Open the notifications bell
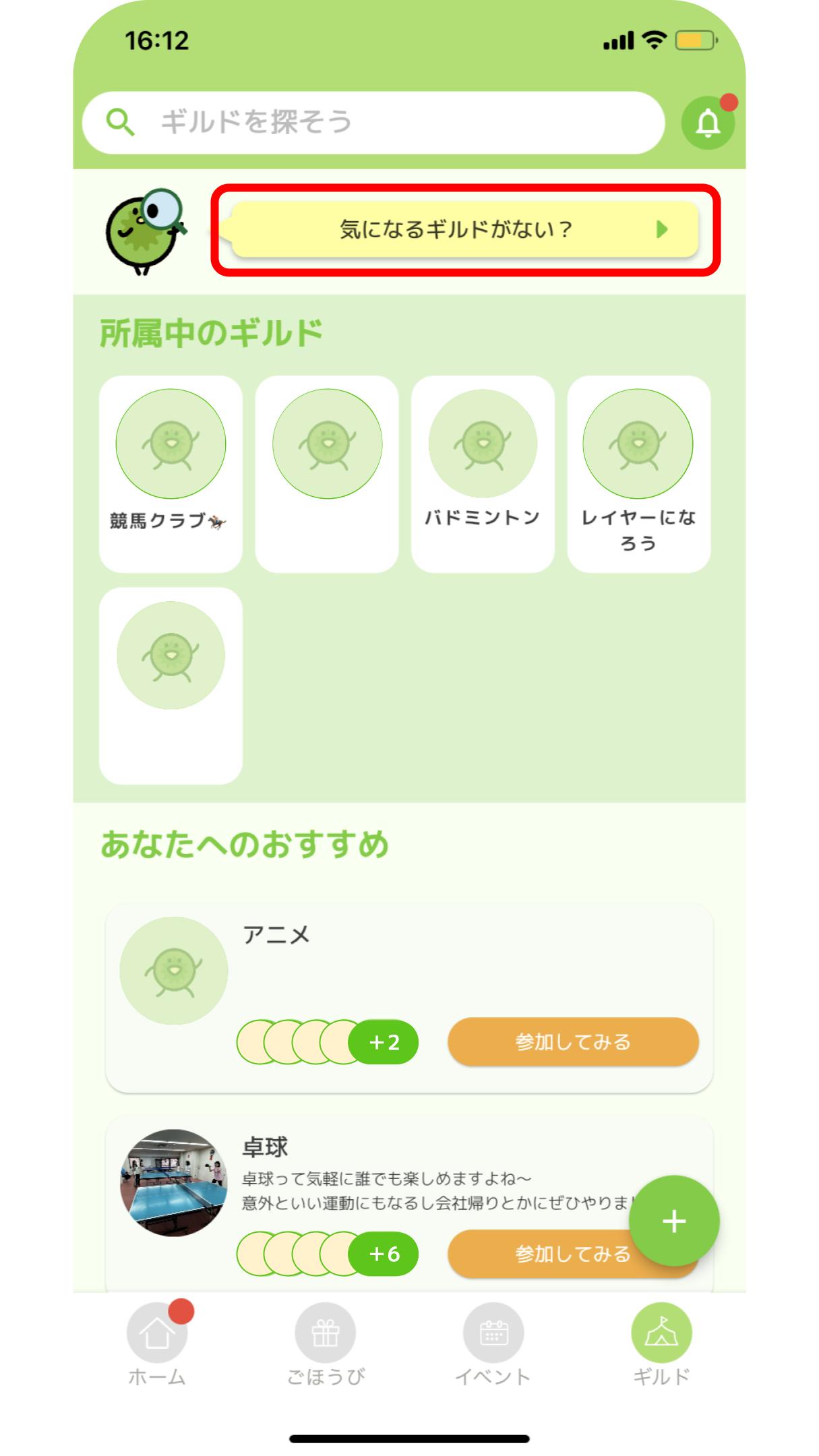 708,123
